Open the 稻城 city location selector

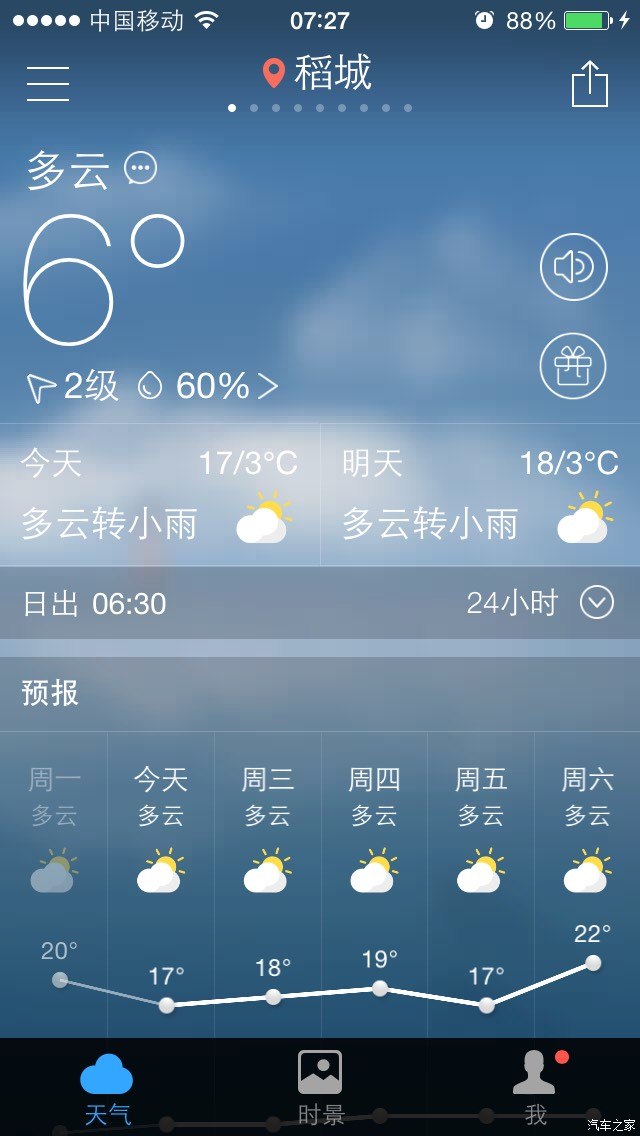coord(318,74)
